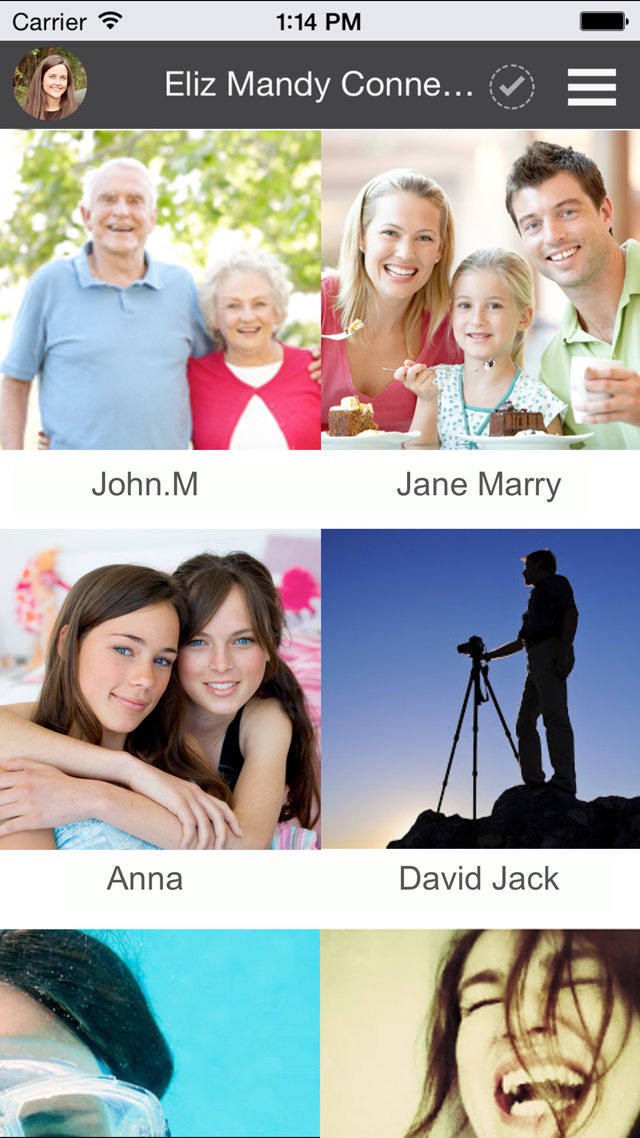Open the hamburger menu
This screenshot has width=640, height=1138.
coord(591,87)
